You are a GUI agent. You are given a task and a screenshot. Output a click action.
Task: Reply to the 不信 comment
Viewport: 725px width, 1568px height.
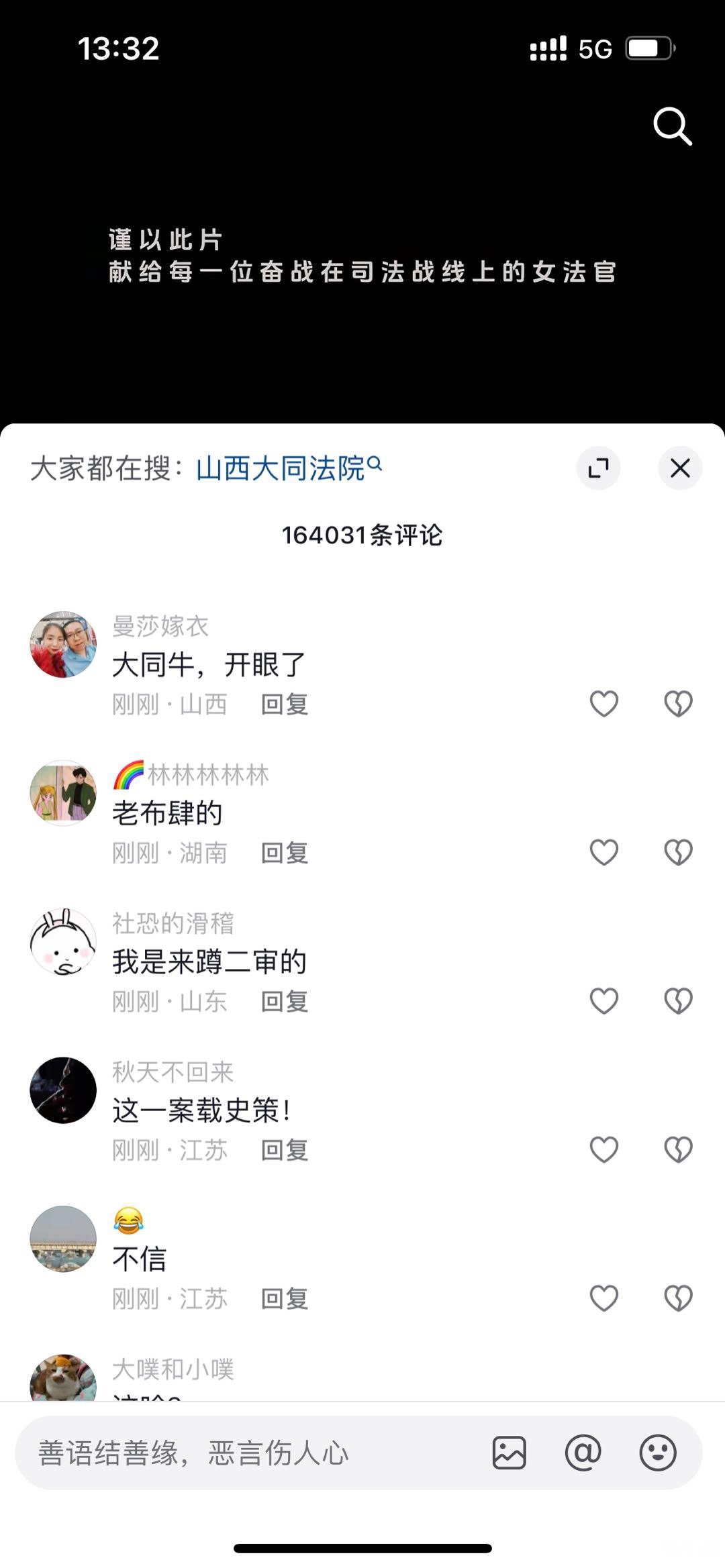click(284, 1298)
